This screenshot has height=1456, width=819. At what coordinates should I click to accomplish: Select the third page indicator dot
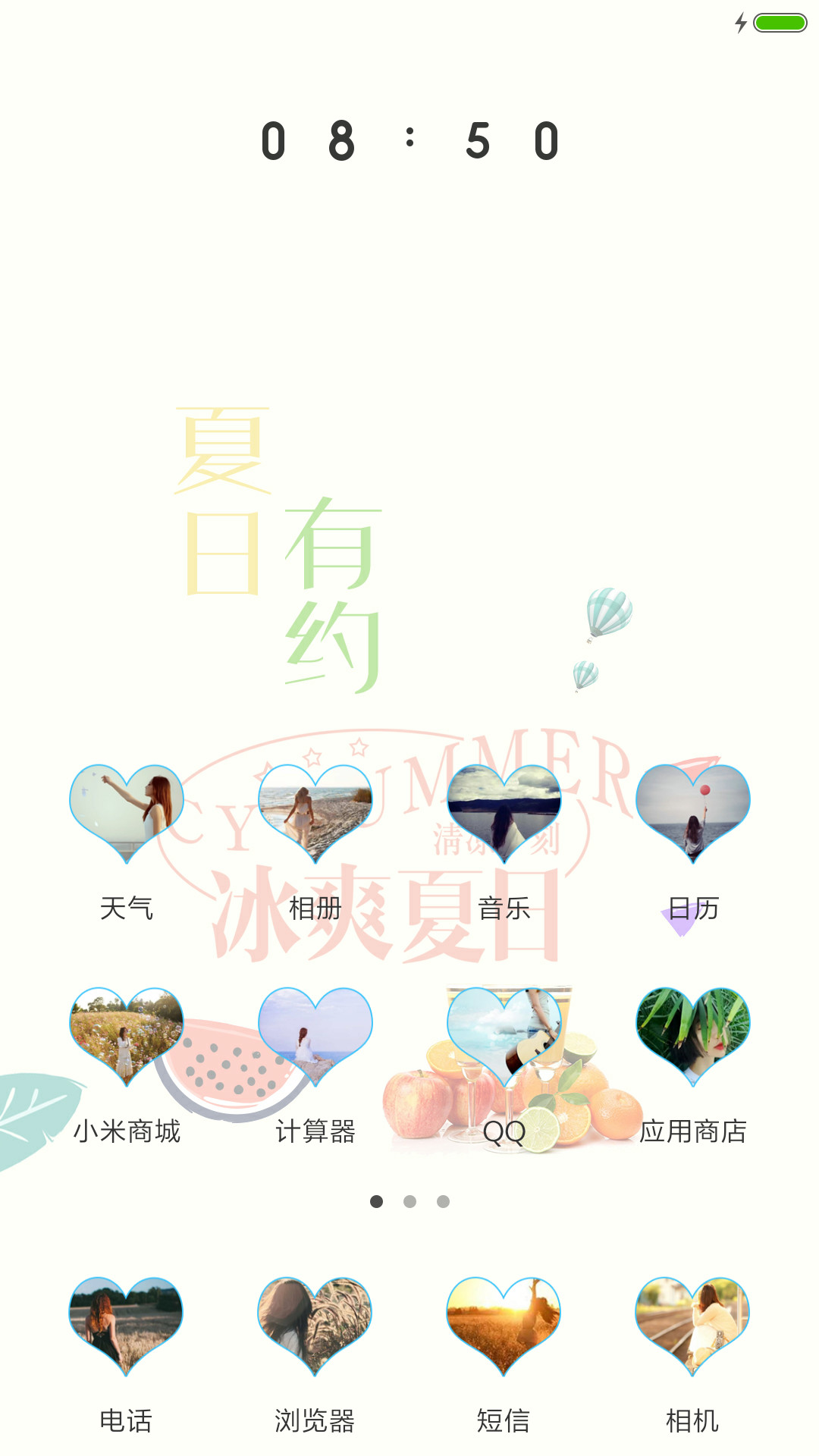pos(444,1201)
